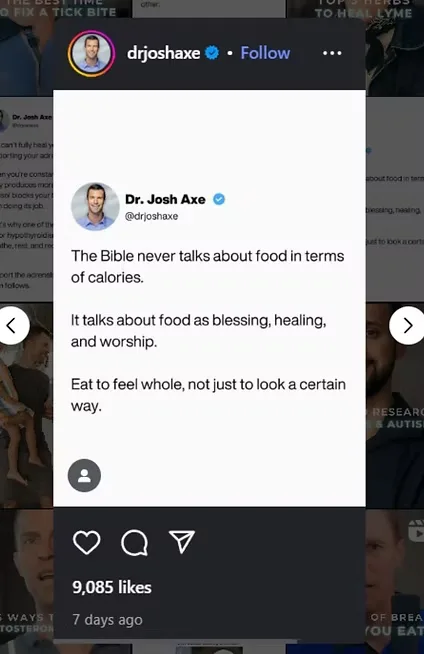The width and height of the screenshot is (424, 654).
Task: Follow drjoshaxe
Action: coord(265,53)
